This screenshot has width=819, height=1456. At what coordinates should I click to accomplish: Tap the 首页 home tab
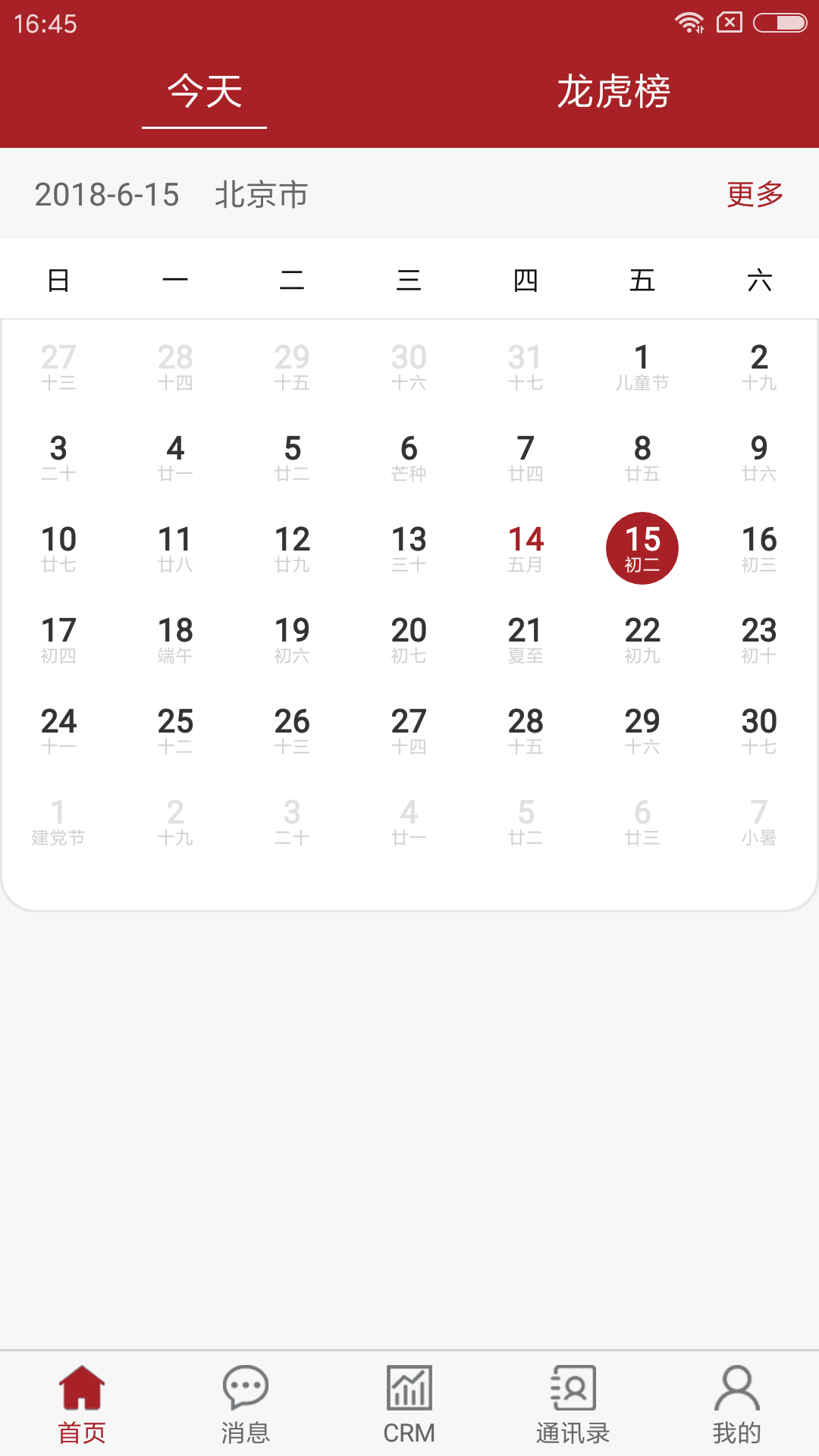pyautogui.click(x=82, y=1404)
